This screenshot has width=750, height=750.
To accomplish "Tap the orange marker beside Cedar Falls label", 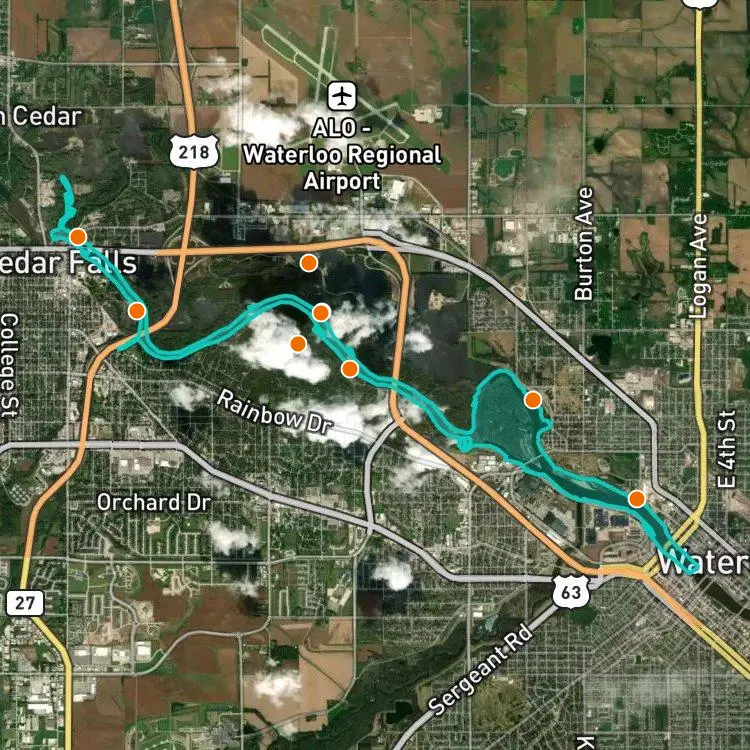I will [77, 237].
